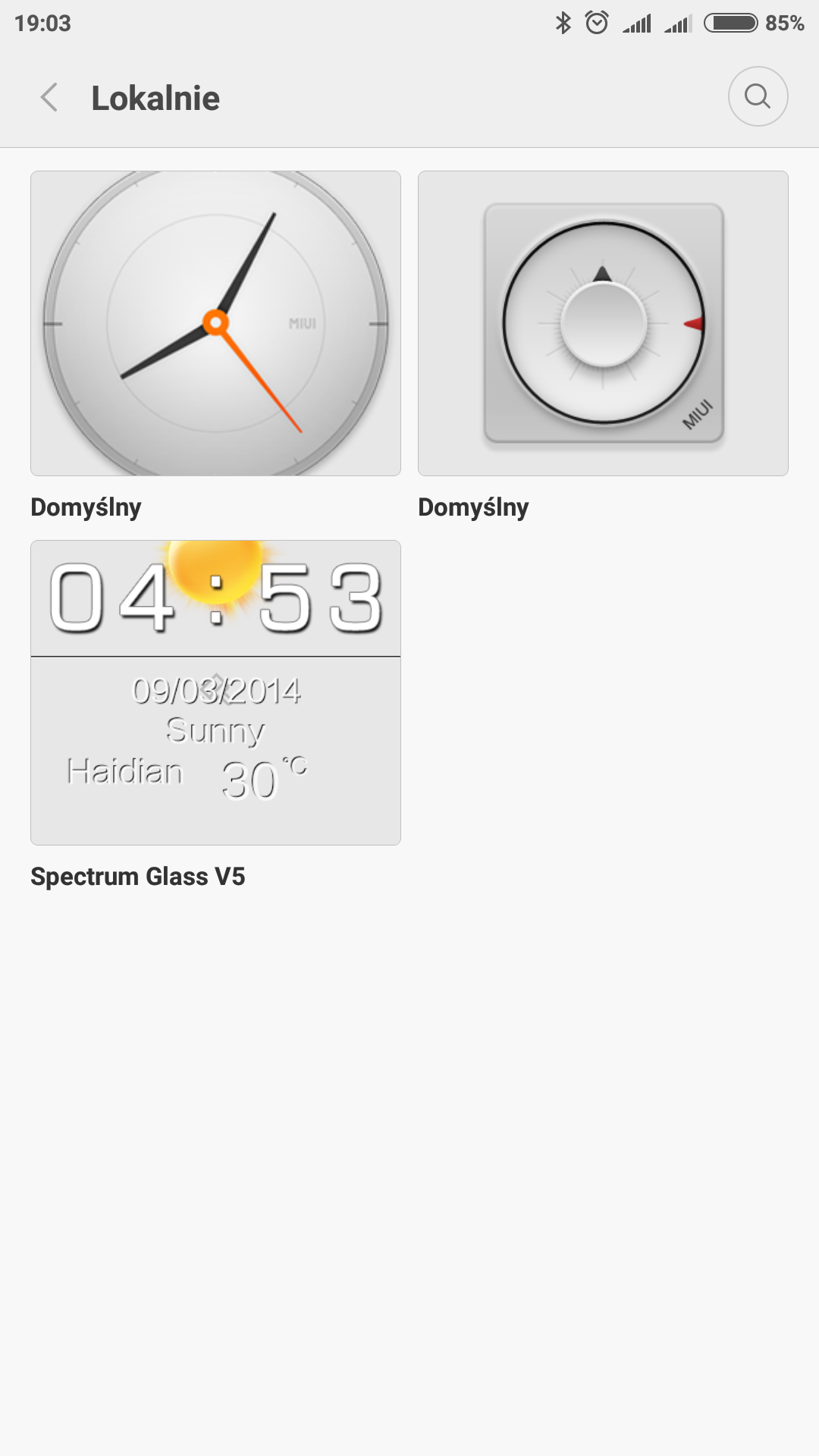Select the Domyślny analog clock theme
The height and width of the screenshot is (1456, 819).
click(215, 324)
